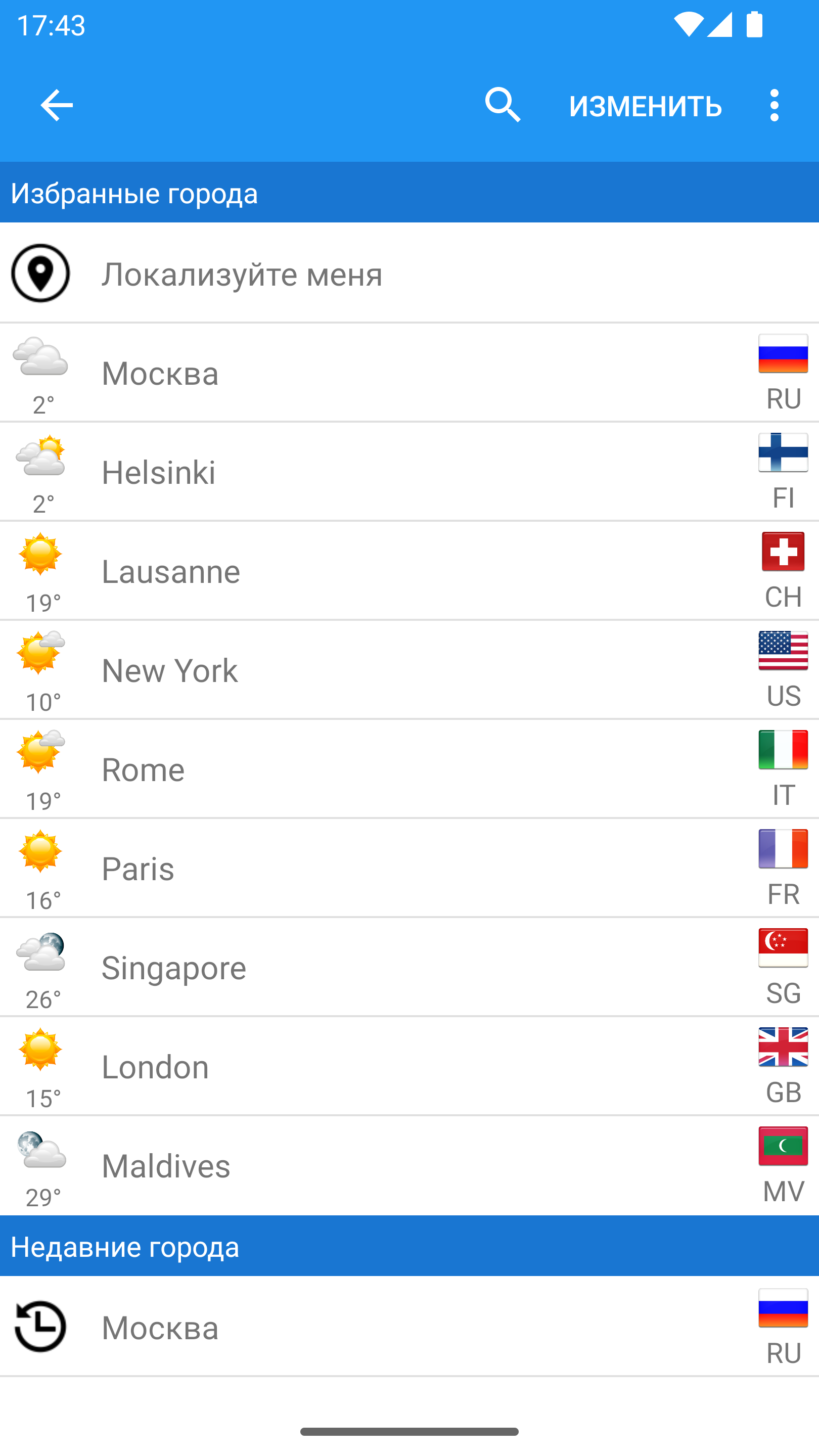Select Lausanne from favorites
The height and width of the screenshot is (1456, 819).
coord(409,571)
